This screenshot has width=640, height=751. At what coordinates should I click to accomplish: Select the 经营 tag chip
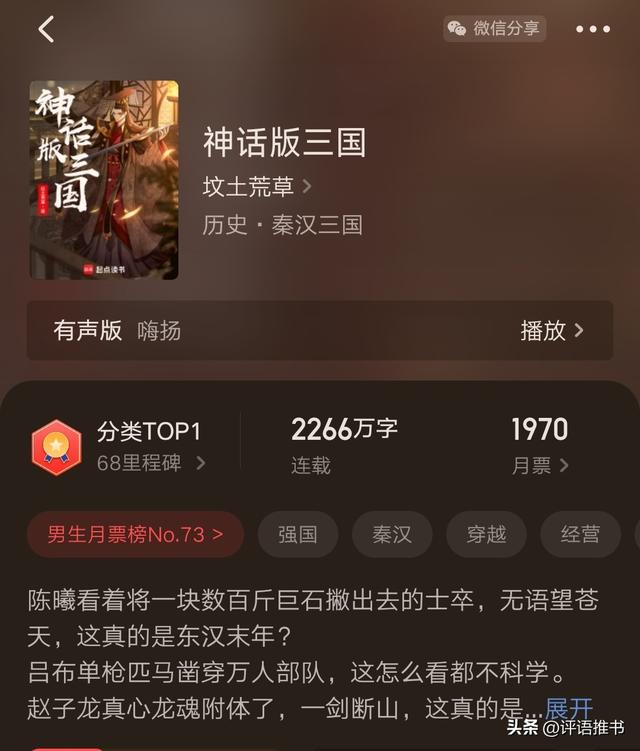point(580,534)
